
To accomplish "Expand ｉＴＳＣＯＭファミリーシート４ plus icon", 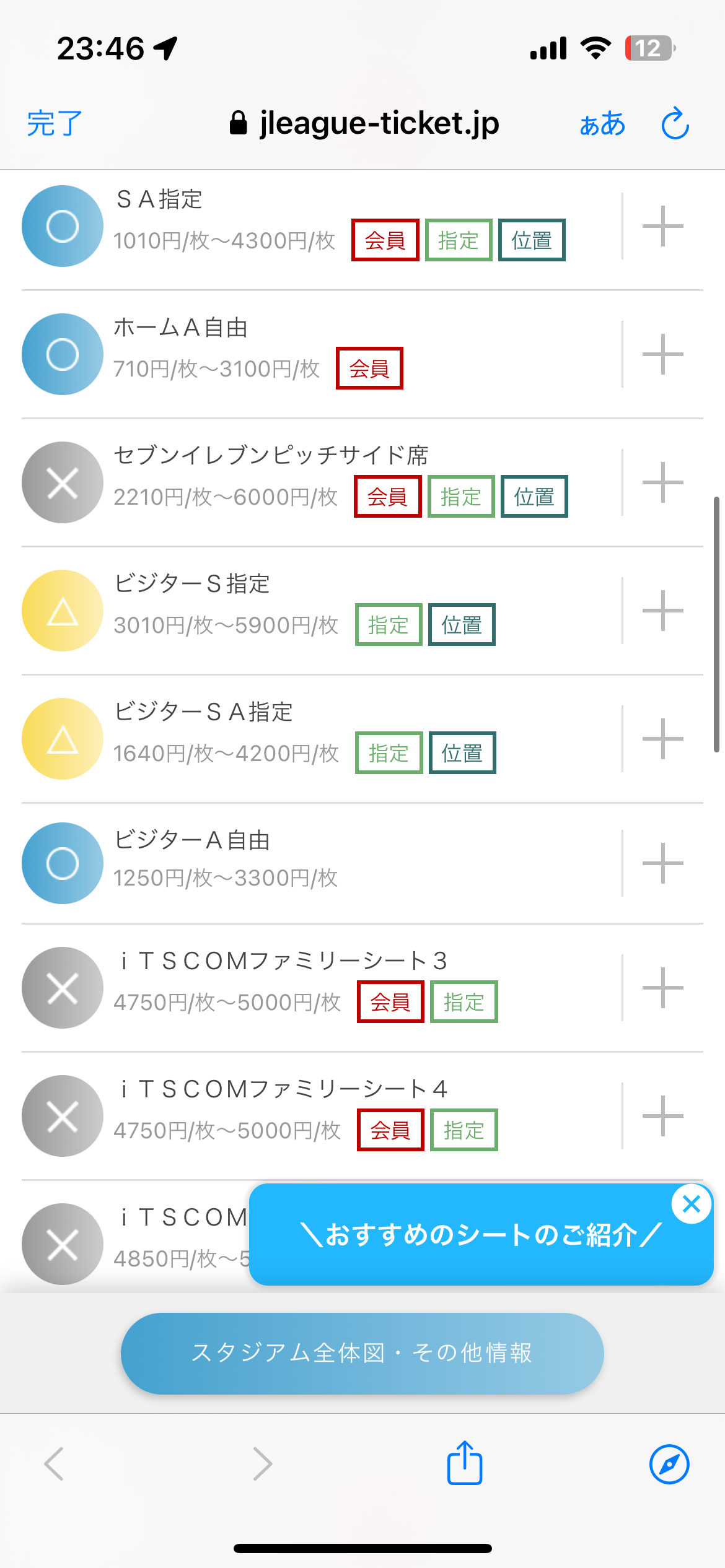I will tap(662, 1116).
